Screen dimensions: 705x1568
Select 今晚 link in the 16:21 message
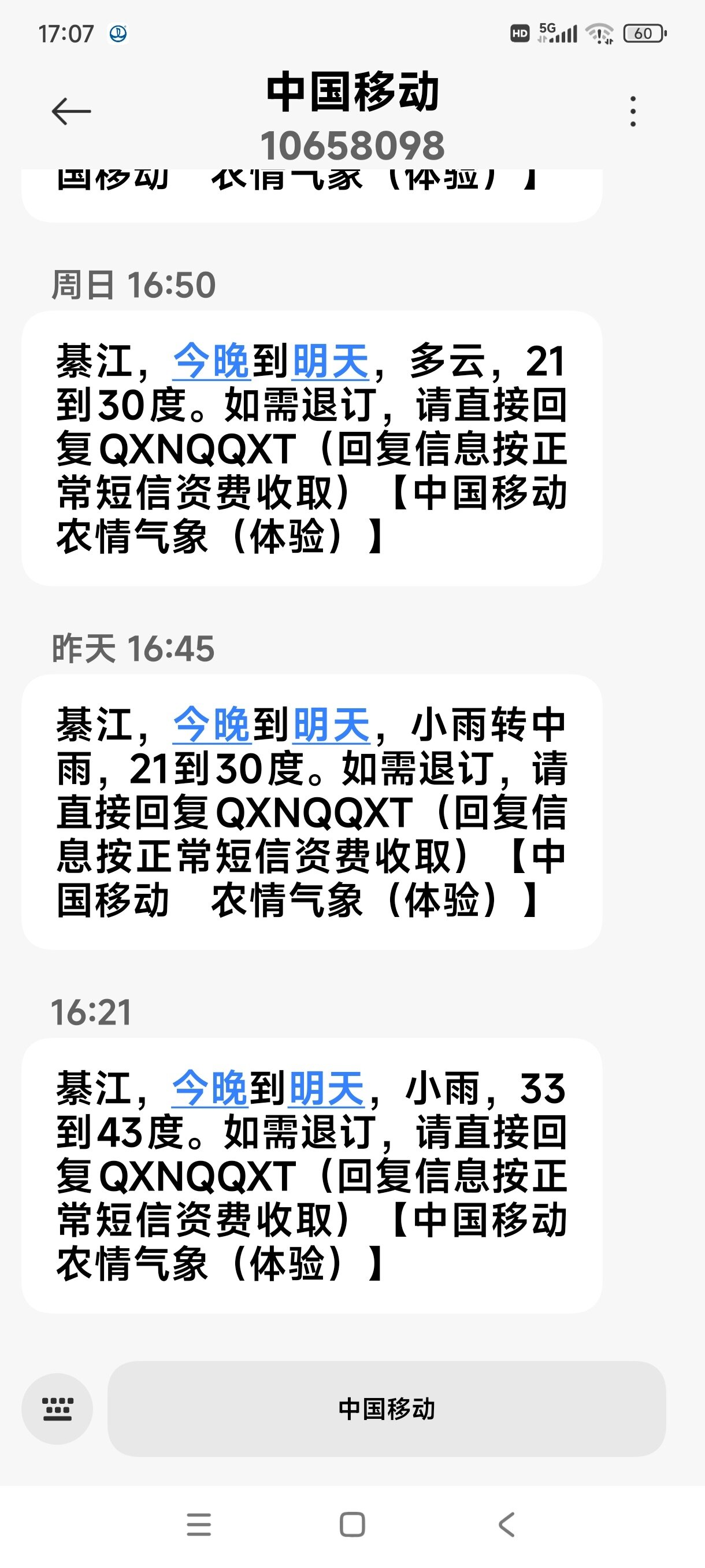tap(210, 1088)
